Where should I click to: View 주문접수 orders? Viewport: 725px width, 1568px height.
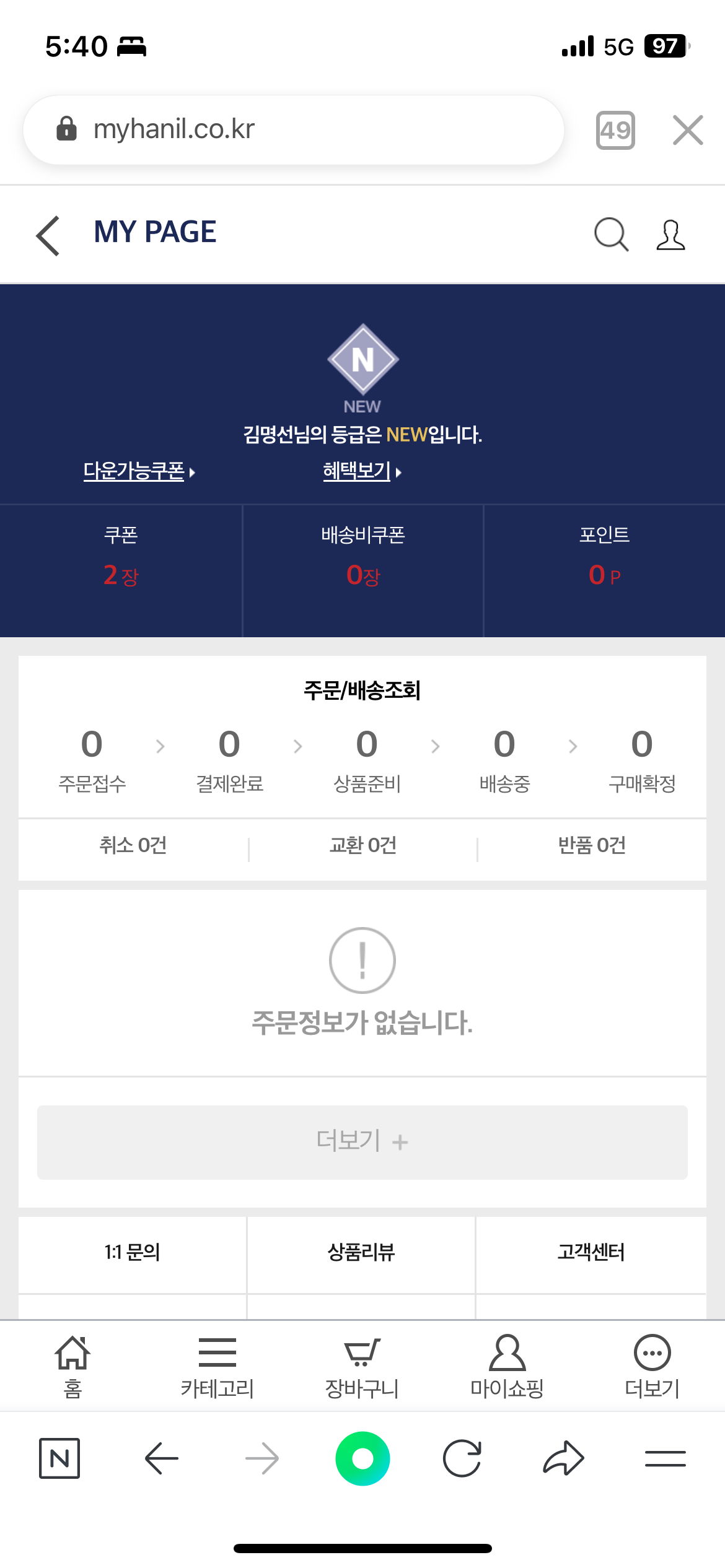coord(92,760)
